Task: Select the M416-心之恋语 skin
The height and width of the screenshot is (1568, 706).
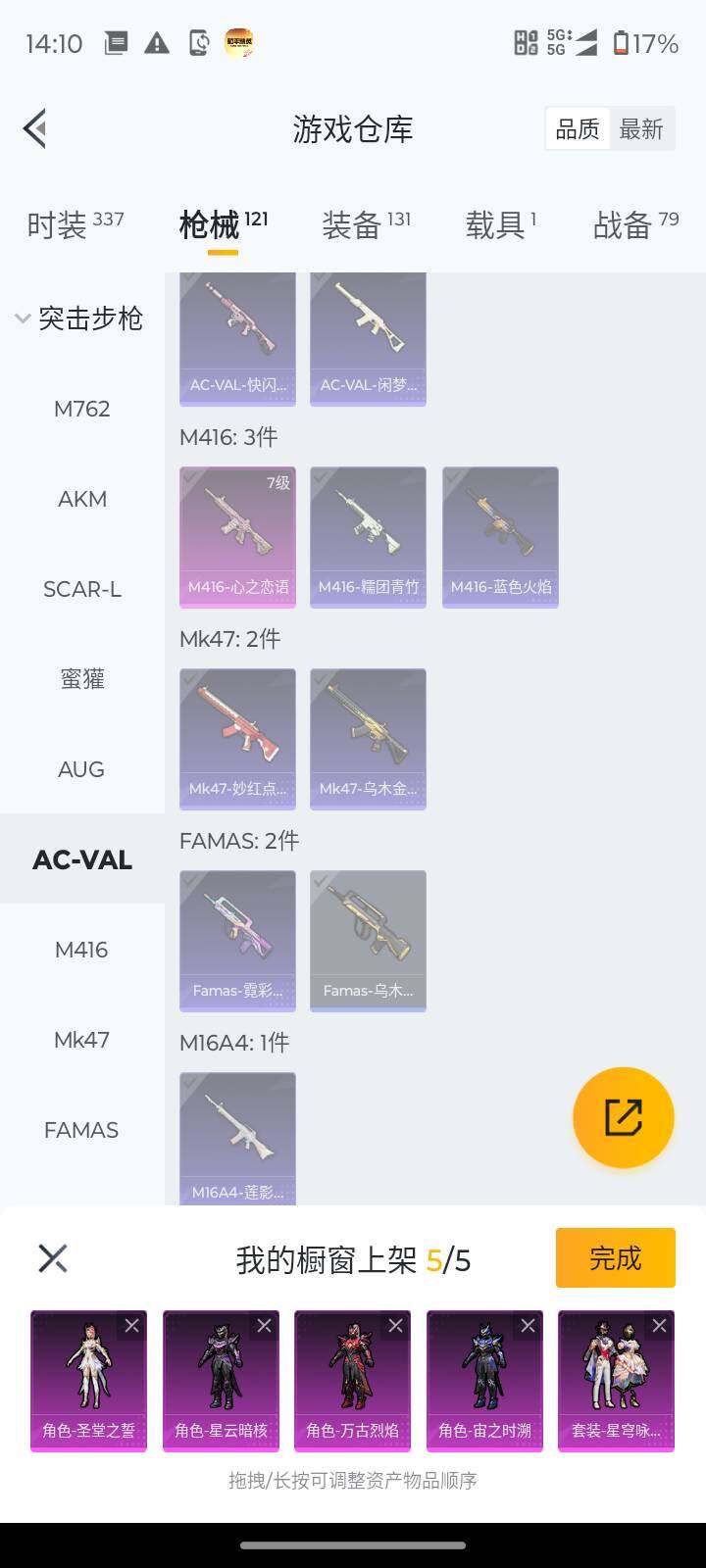Action: point(237,536)
